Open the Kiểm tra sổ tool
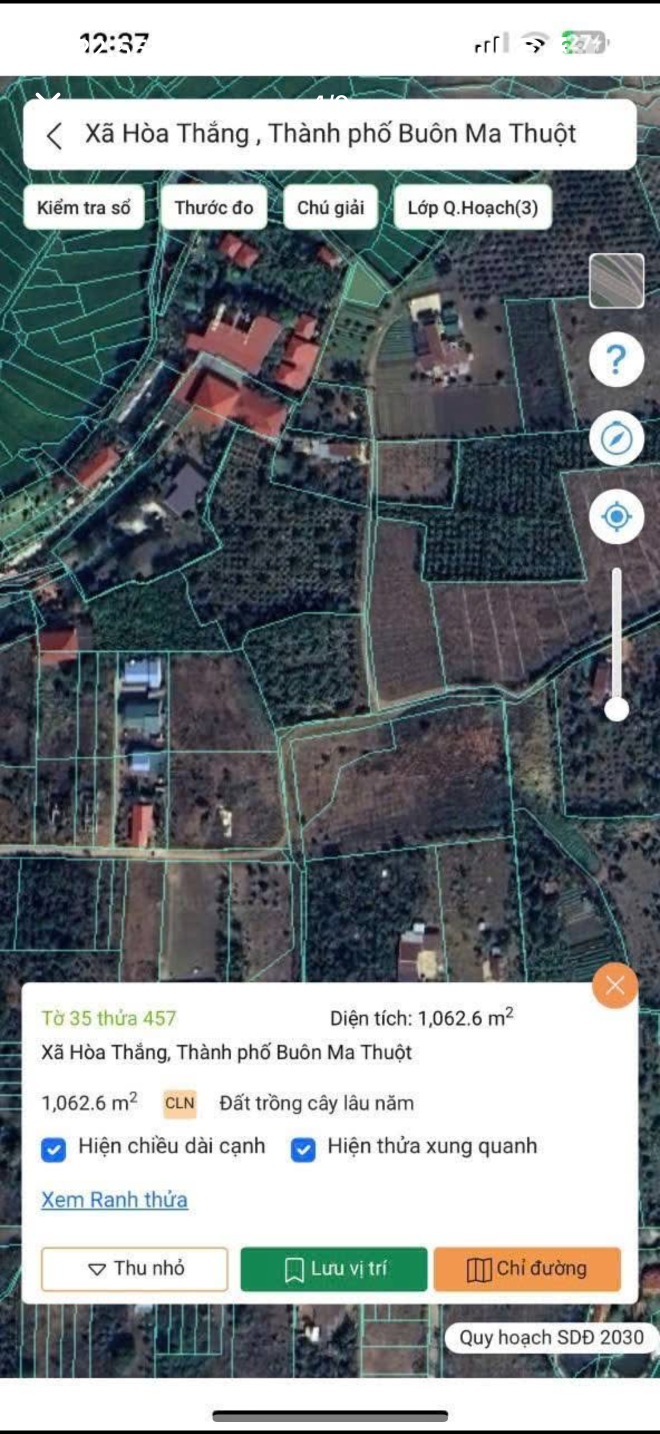The width and height of the screenshot is (660, 1434). coord(84,208)
